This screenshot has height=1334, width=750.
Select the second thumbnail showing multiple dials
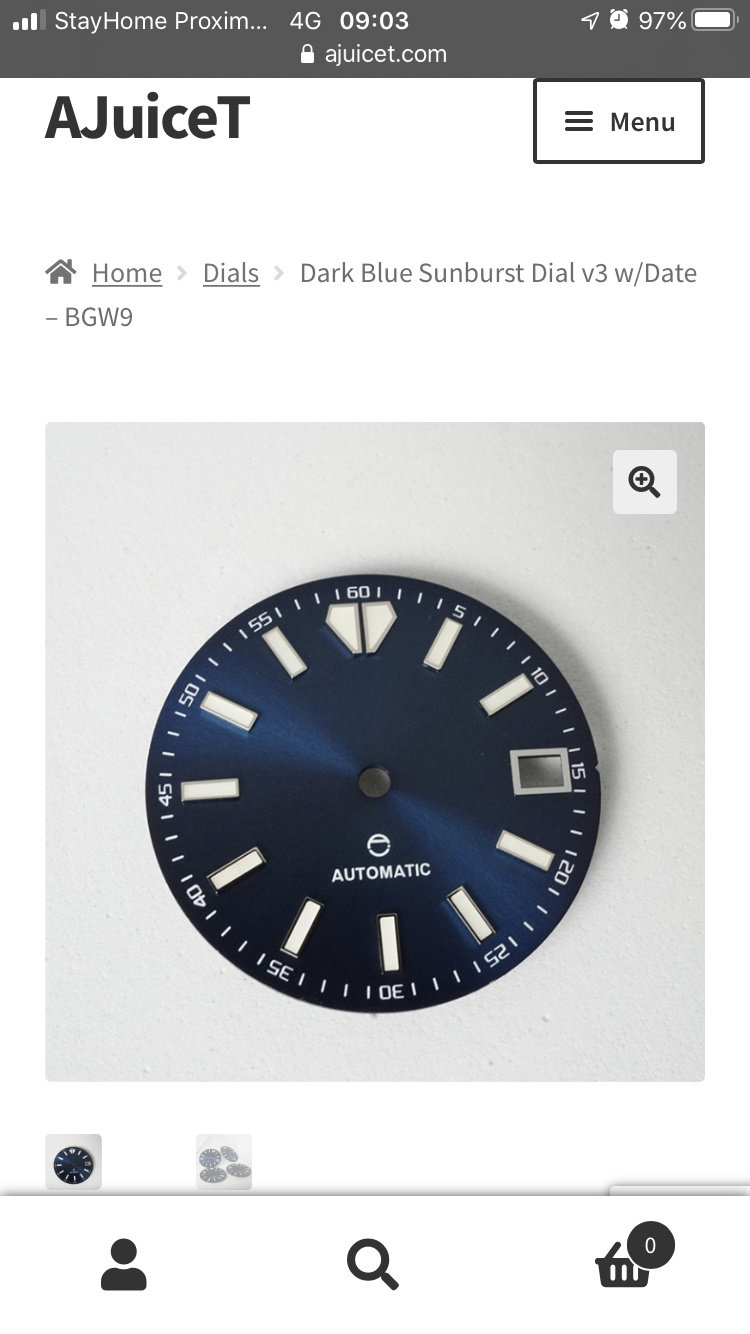click(x=224, y=1162)
